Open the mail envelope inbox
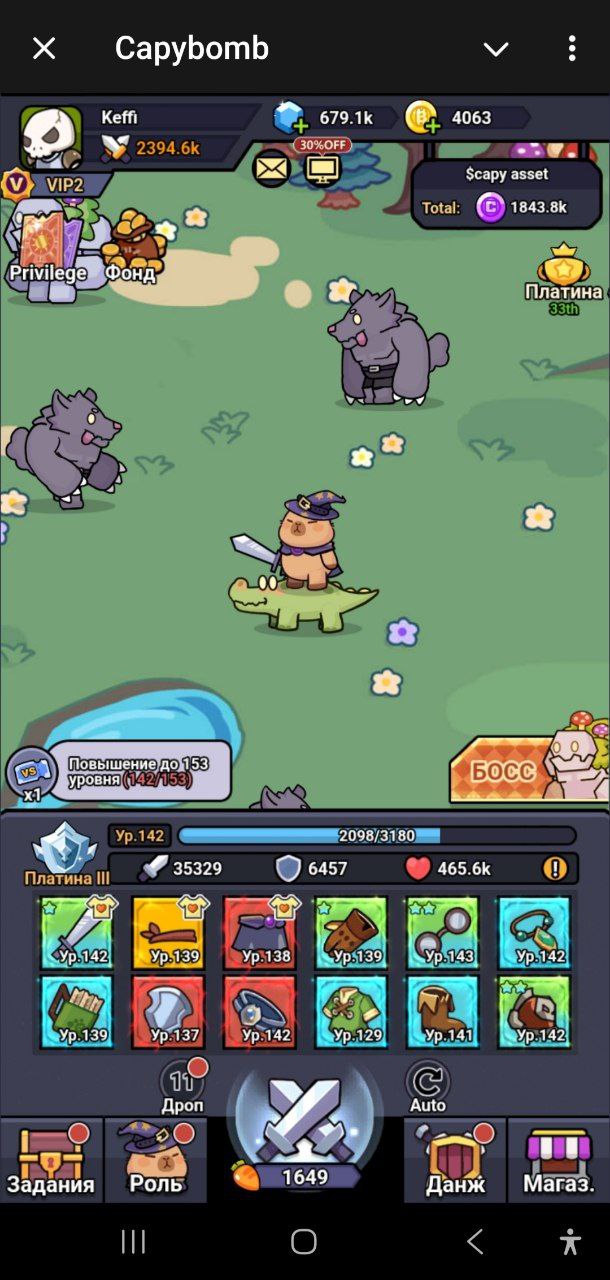Image resolution: width=610 pixels, height=1280 pixels. pos(271,168)
